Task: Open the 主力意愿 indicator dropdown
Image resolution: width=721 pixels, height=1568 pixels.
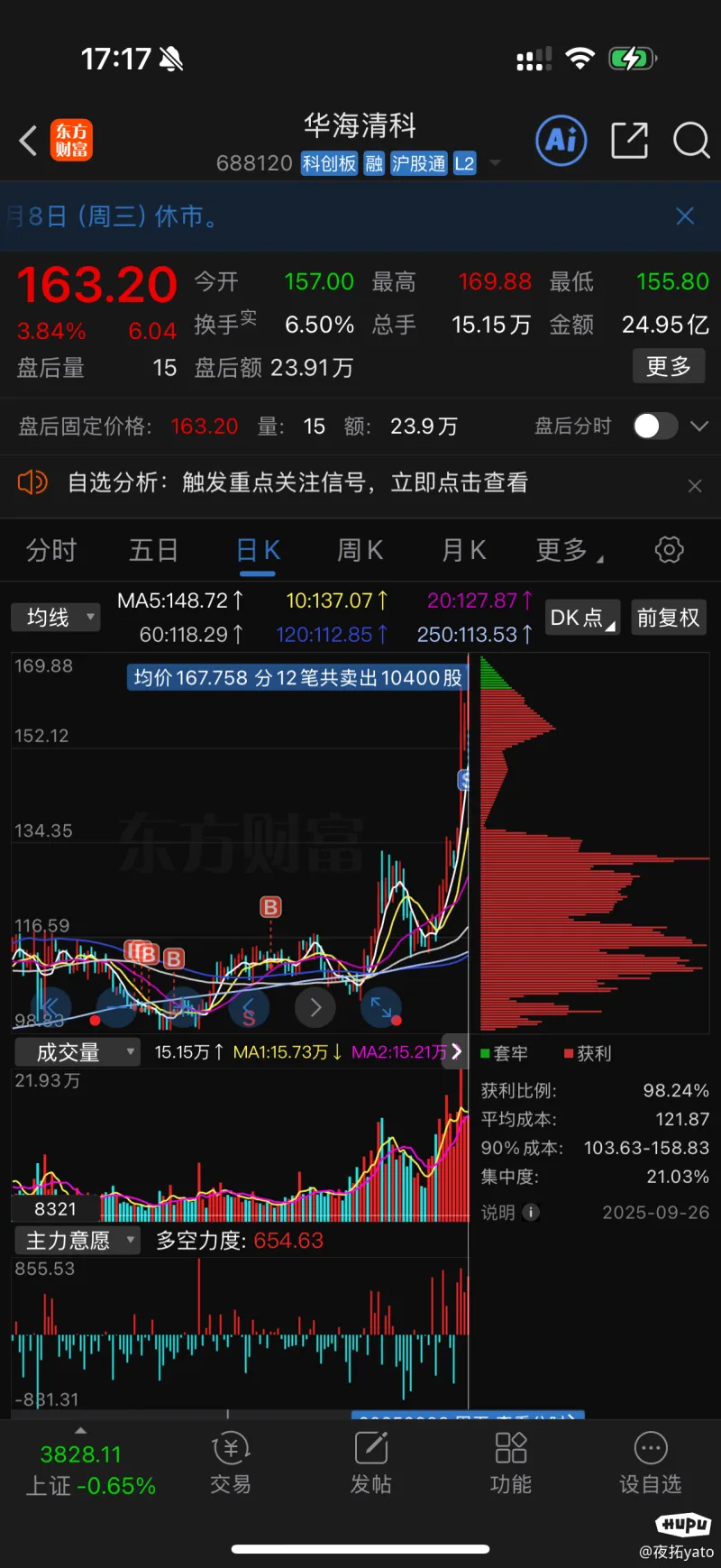Action: [x=78, y=1241]
